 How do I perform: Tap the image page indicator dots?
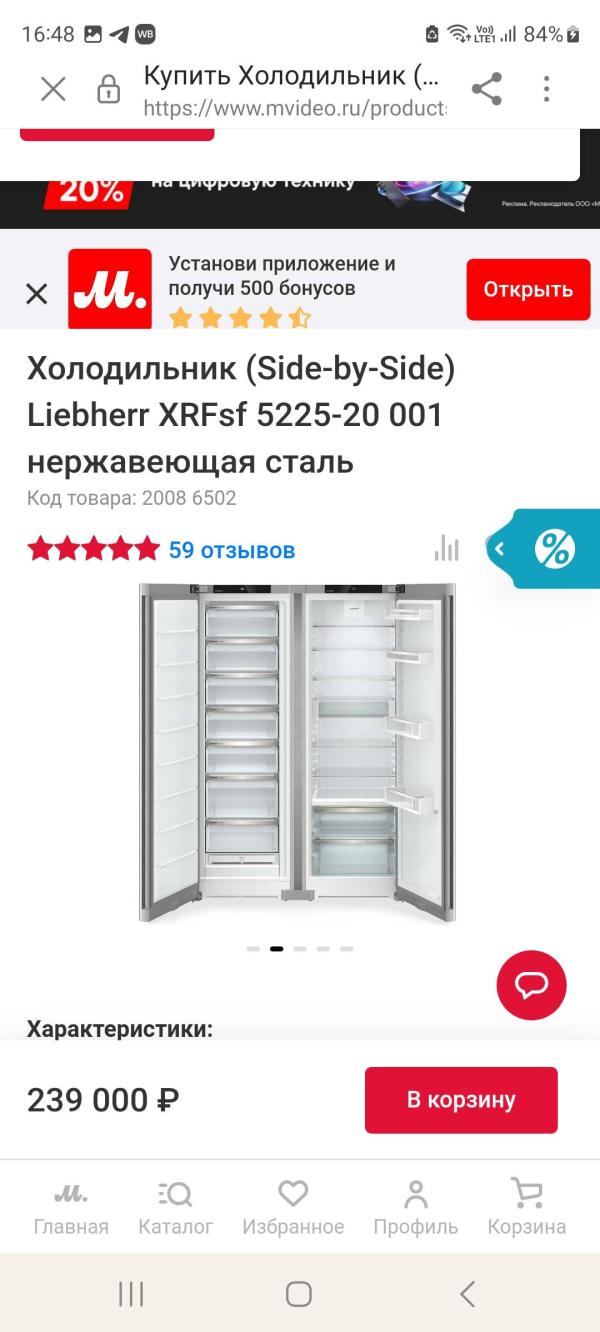299,948
